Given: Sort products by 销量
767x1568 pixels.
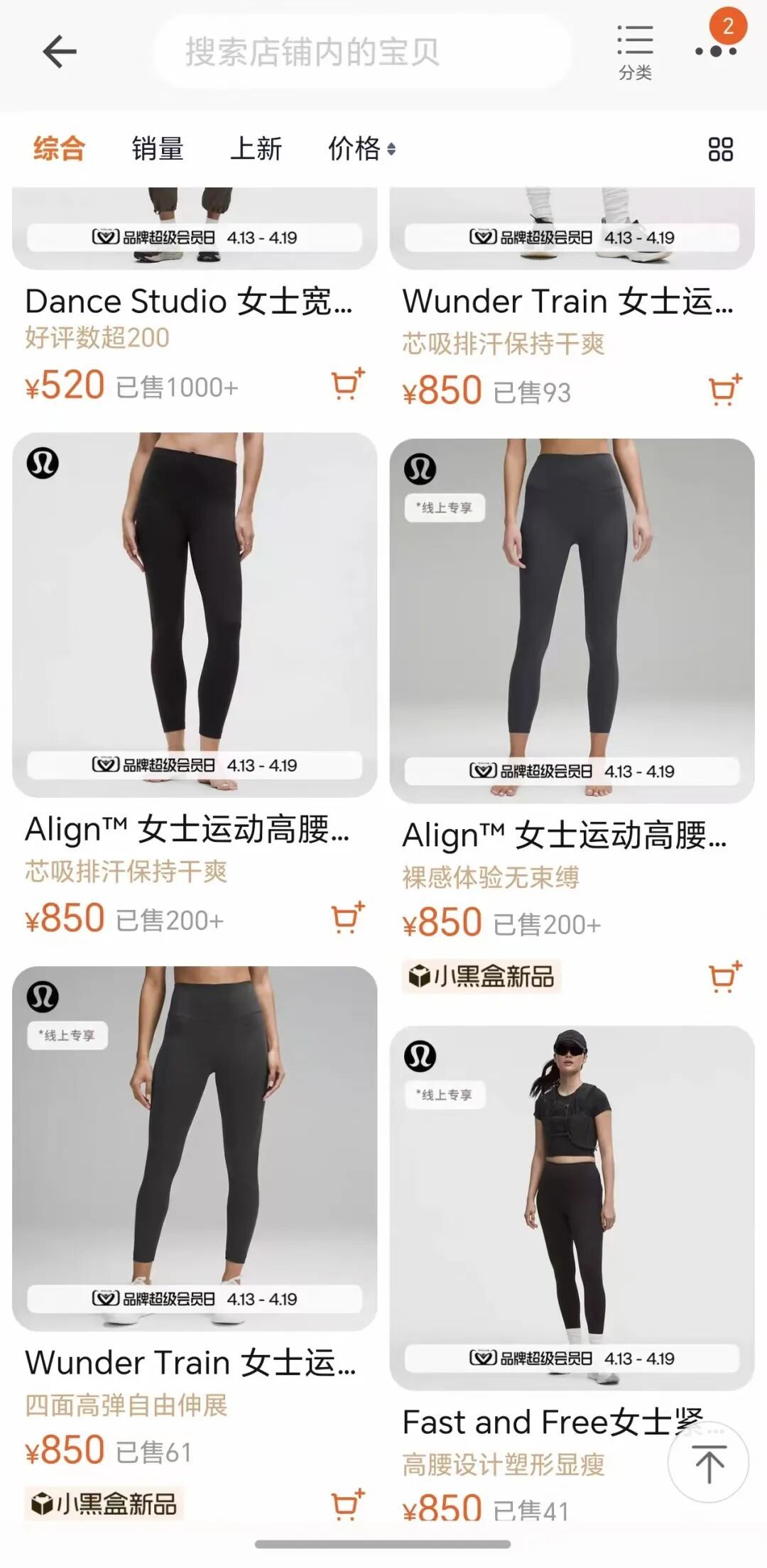Looking at the screenshot, I should click(158, 149).
